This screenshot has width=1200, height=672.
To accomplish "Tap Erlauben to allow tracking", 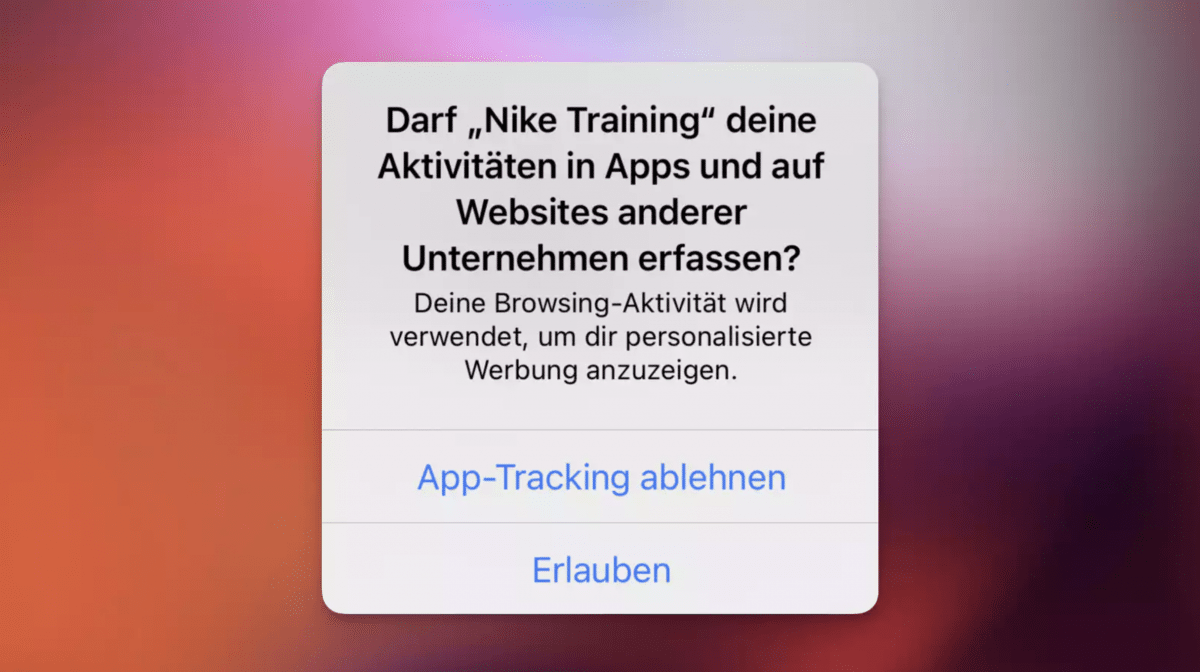I will click(600, 570).
